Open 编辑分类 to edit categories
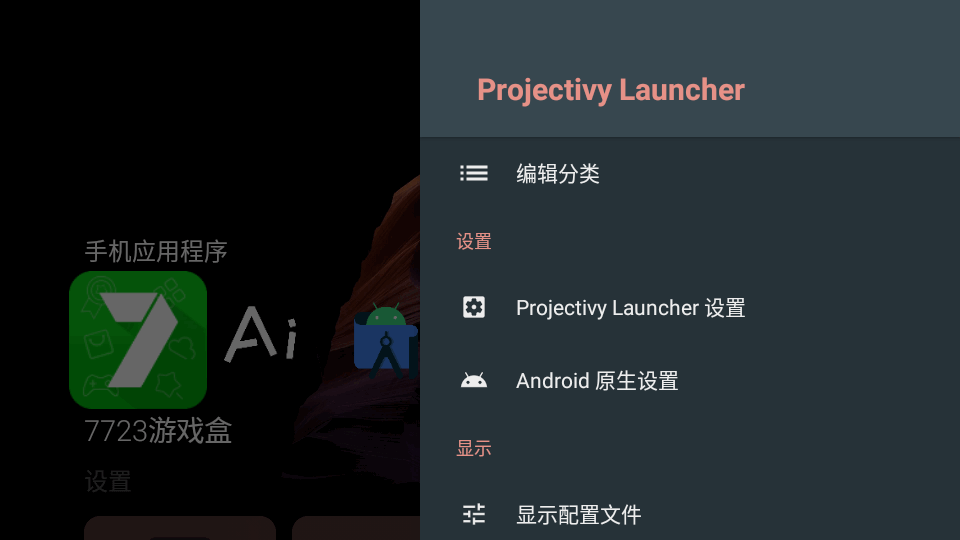The width and height of the screenshot is (960, 540). [557, 174]
